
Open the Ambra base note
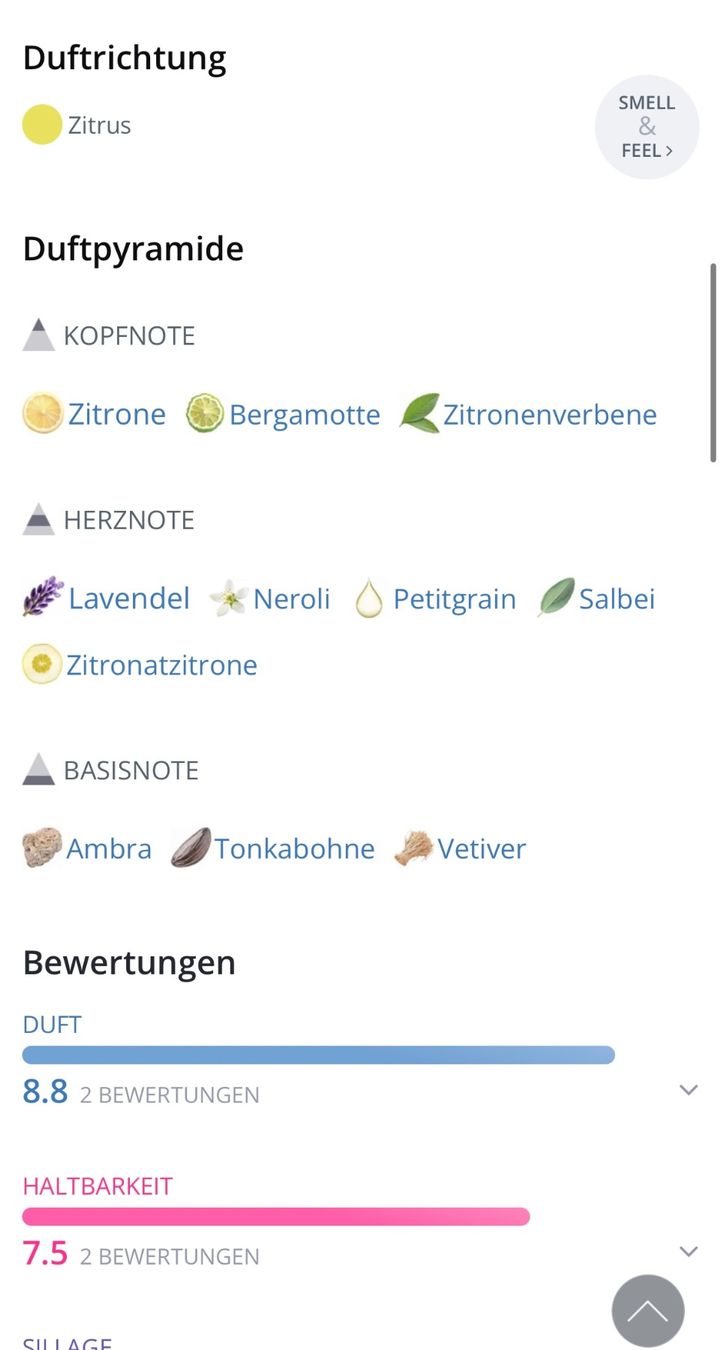[x=87, y=848]
